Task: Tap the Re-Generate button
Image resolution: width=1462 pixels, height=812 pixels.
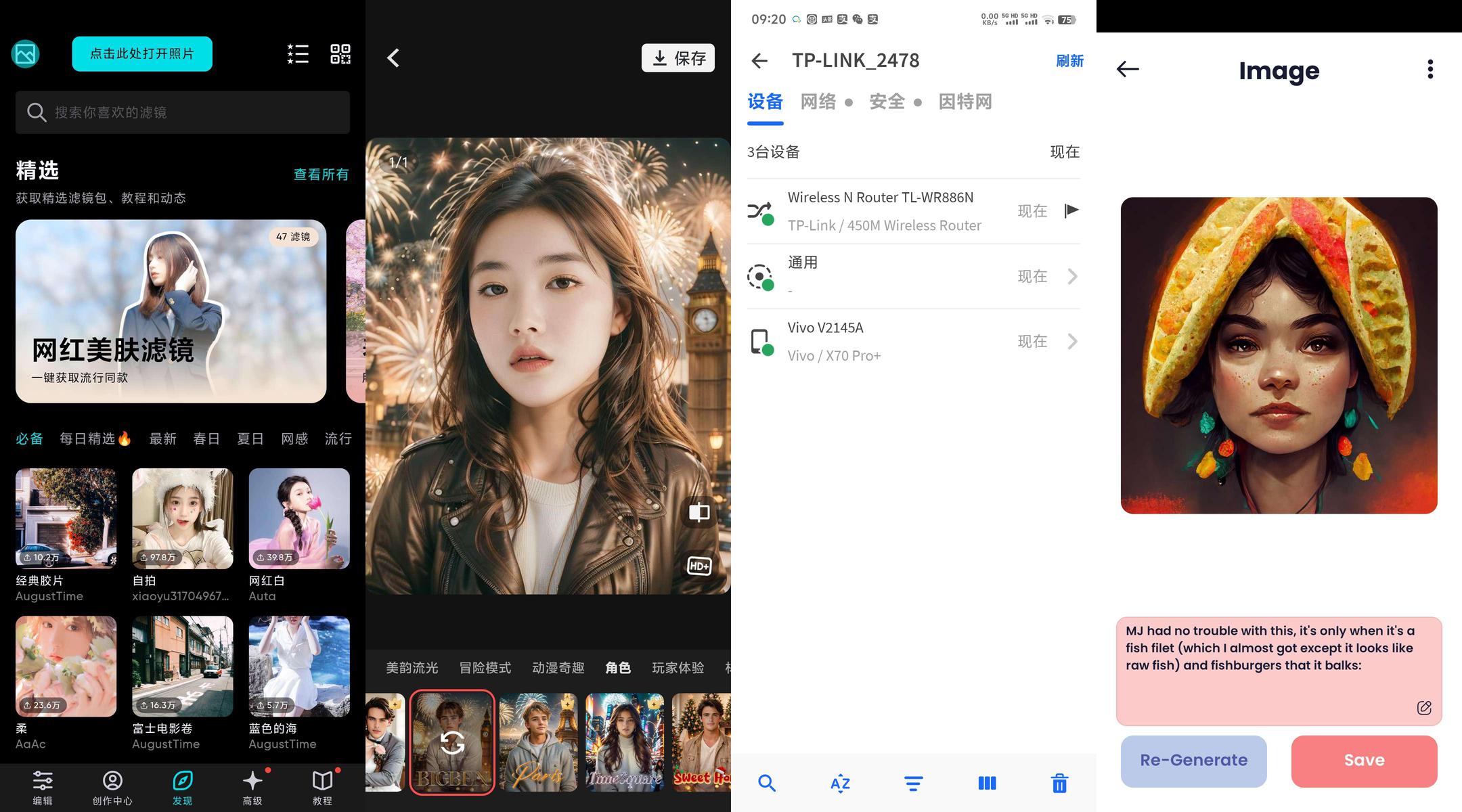Action: tap(1194, 761)
